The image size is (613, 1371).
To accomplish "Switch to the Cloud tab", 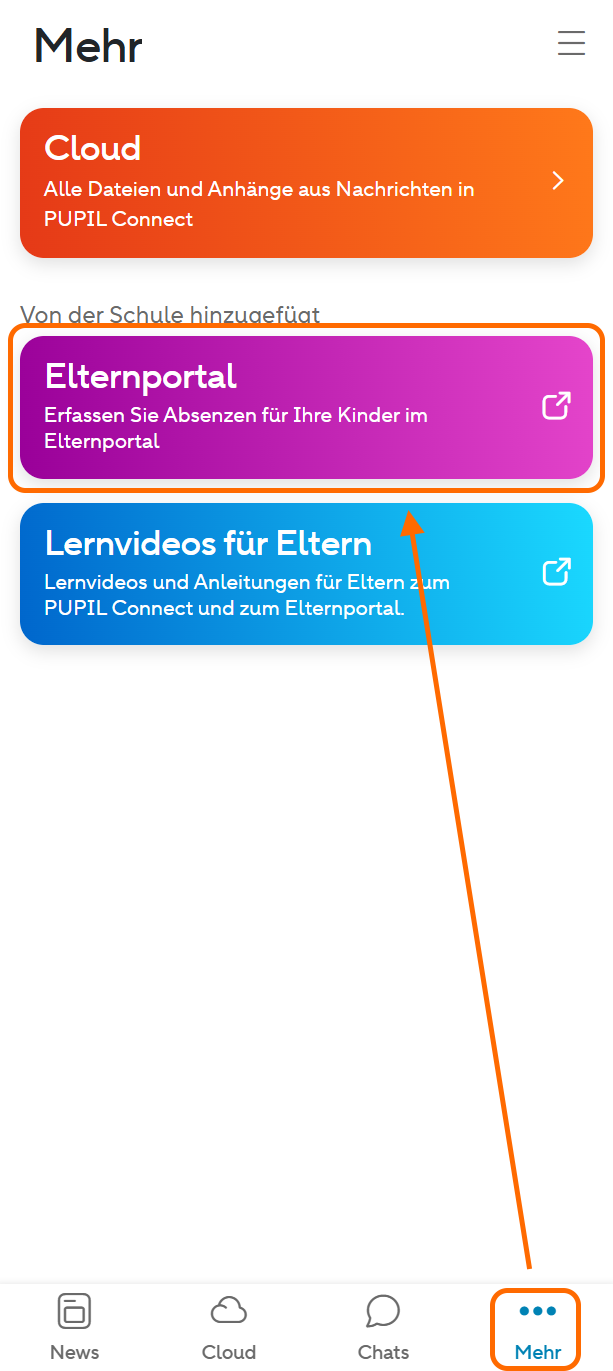I will pos(229,1327).
